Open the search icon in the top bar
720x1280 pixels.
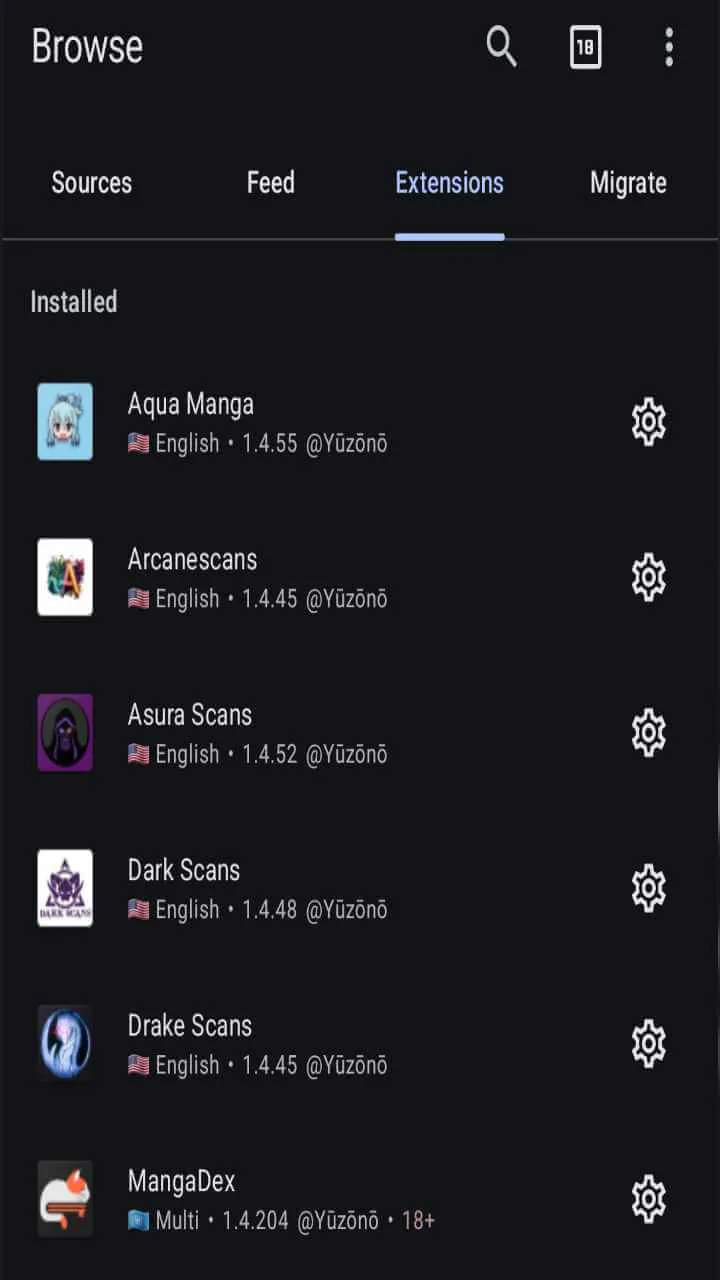click(501, 47)
